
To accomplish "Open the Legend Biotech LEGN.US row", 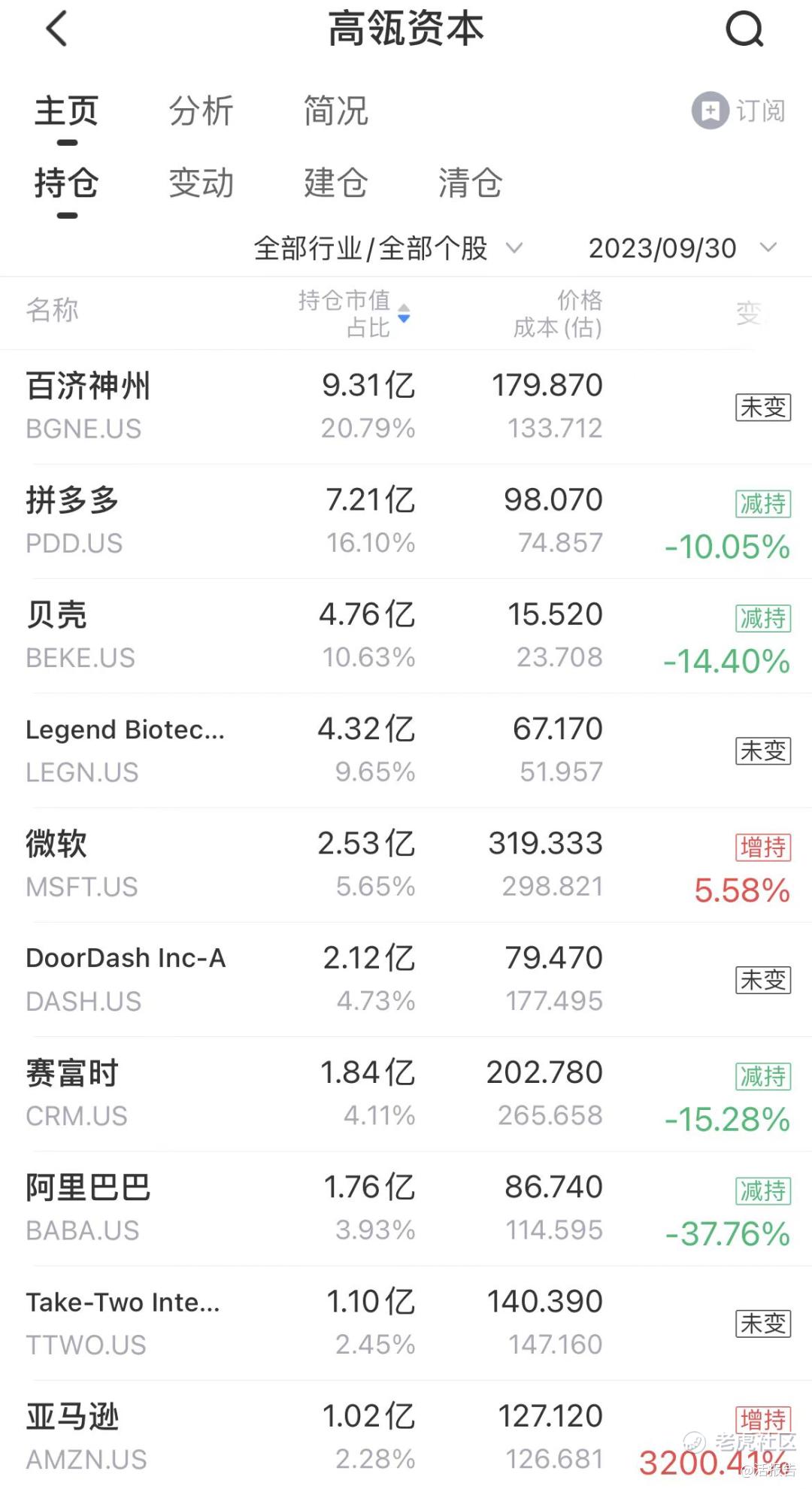I will click(406, 751).
